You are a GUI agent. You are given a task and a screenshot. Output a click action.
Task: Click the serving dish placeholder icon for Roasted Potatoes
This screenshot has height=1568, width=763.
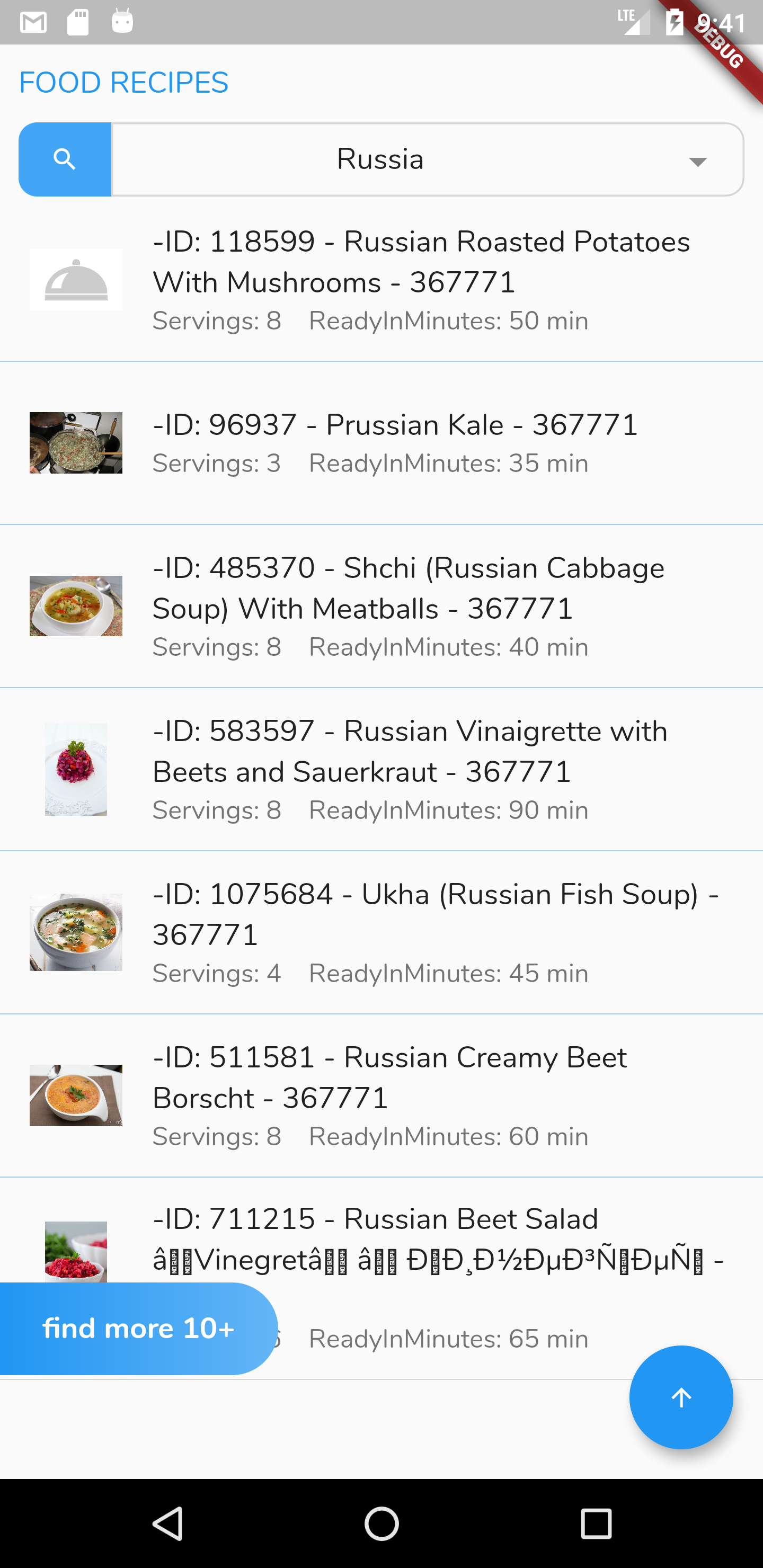(76, 279)
